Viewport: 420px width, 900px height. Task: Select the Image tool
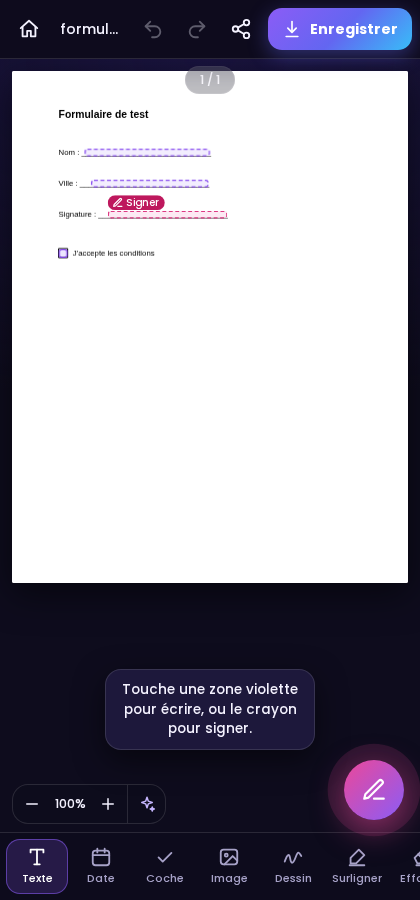229,866
